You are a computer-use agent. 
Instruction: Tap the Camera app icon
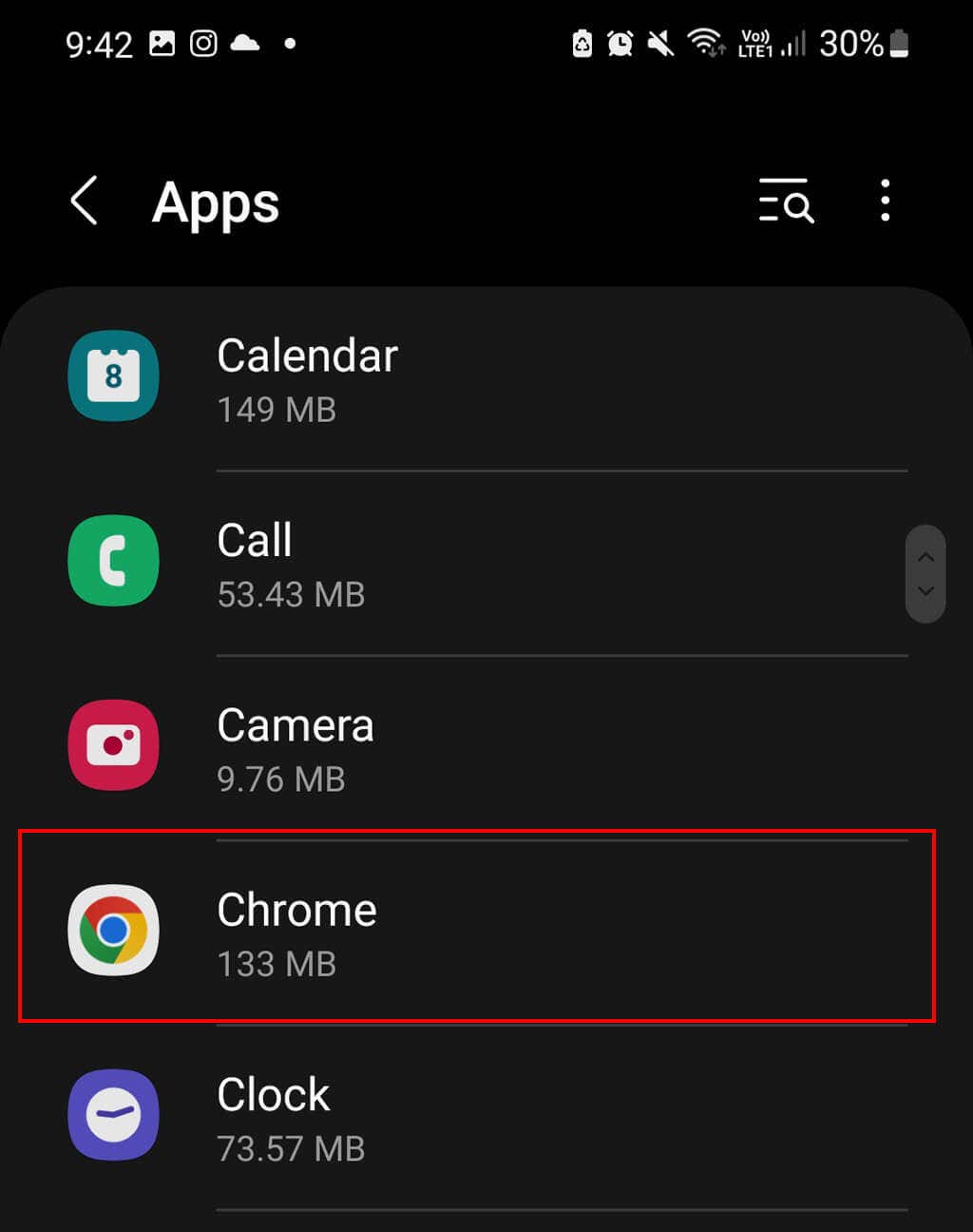(x=113, y=745)
